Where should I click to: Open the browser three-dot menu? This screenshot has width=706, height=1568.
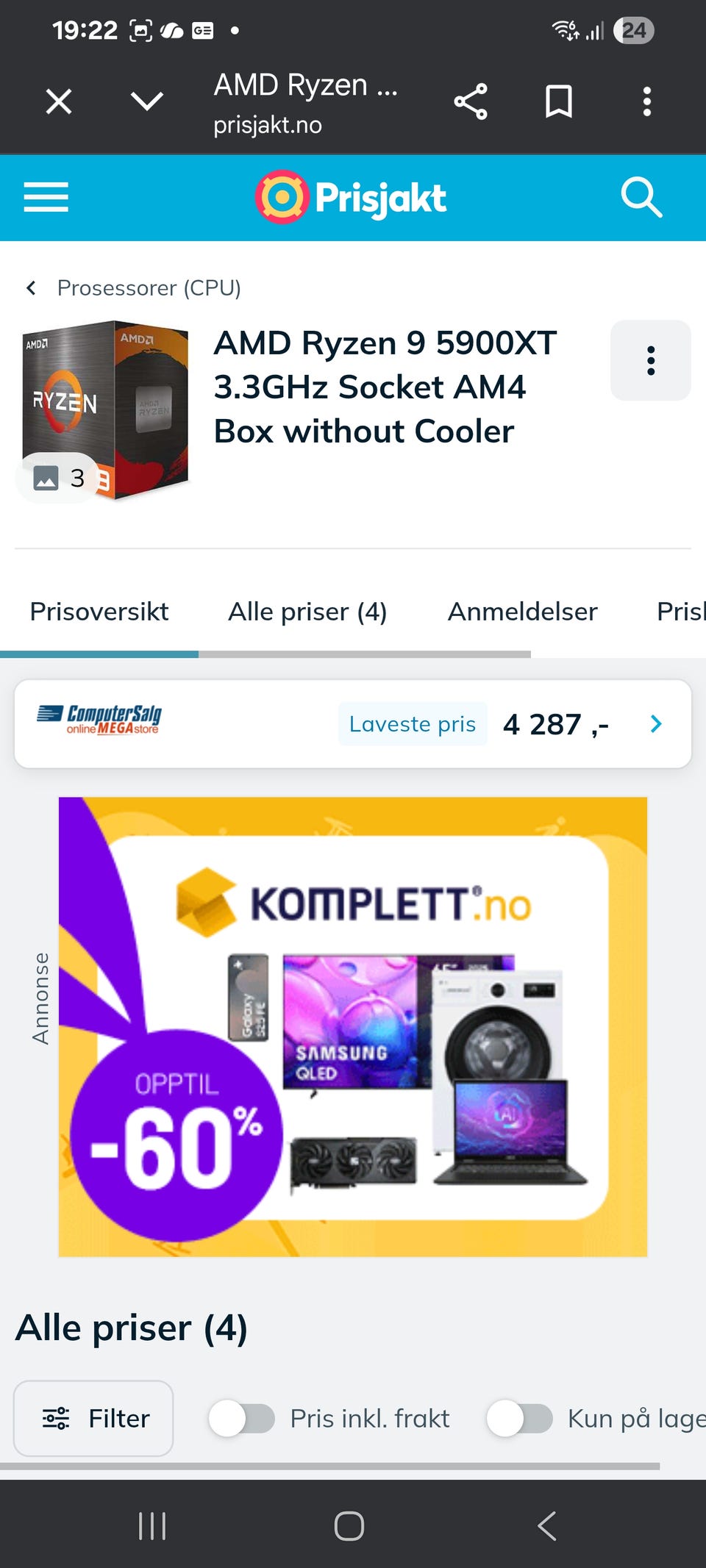[x=646, y=101]
